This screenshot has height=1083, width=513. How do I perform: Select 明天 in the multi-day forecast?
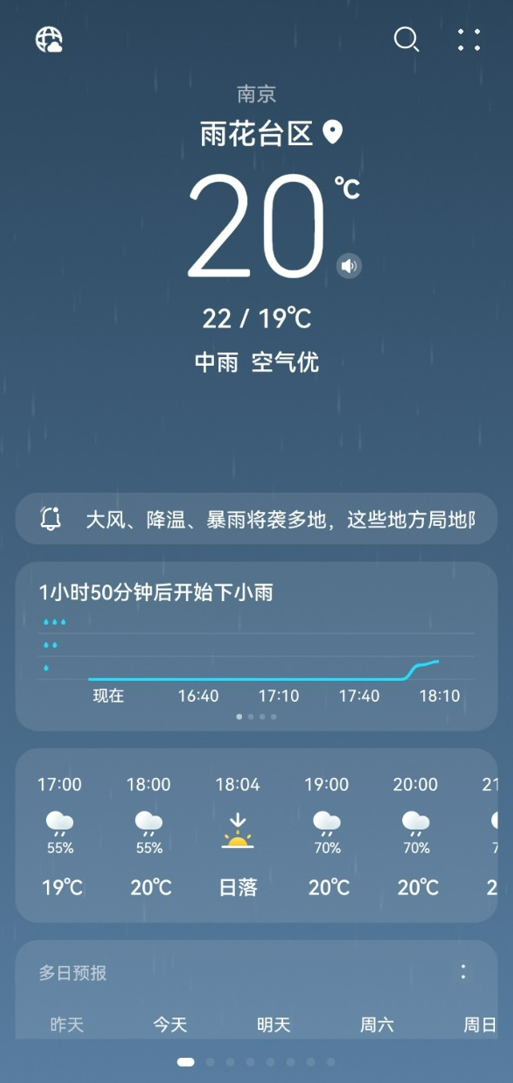(x=273, y=1024)
